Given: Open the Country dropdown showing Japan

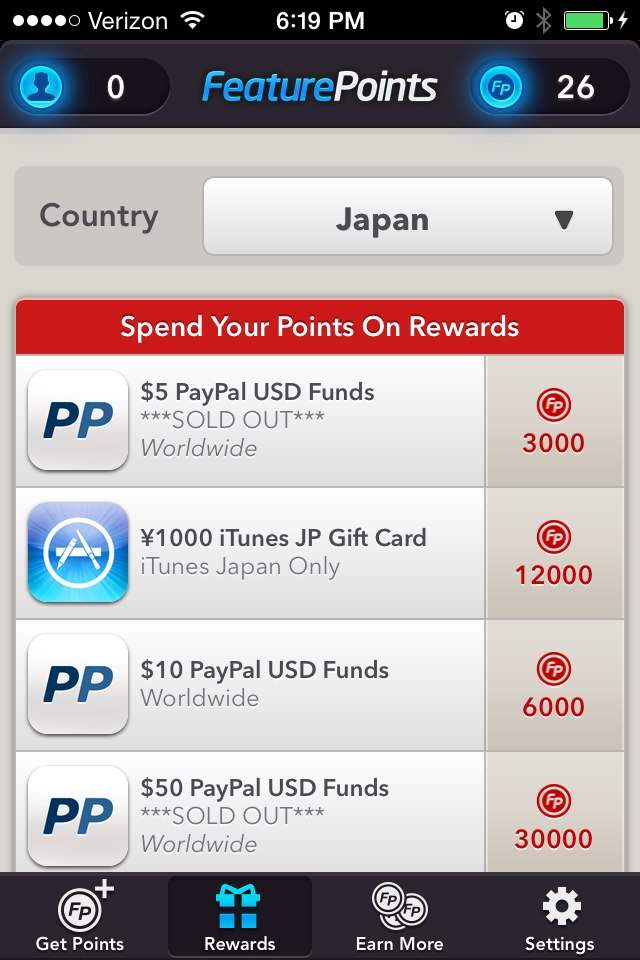Looking at the screenshot, I should 407,217.
